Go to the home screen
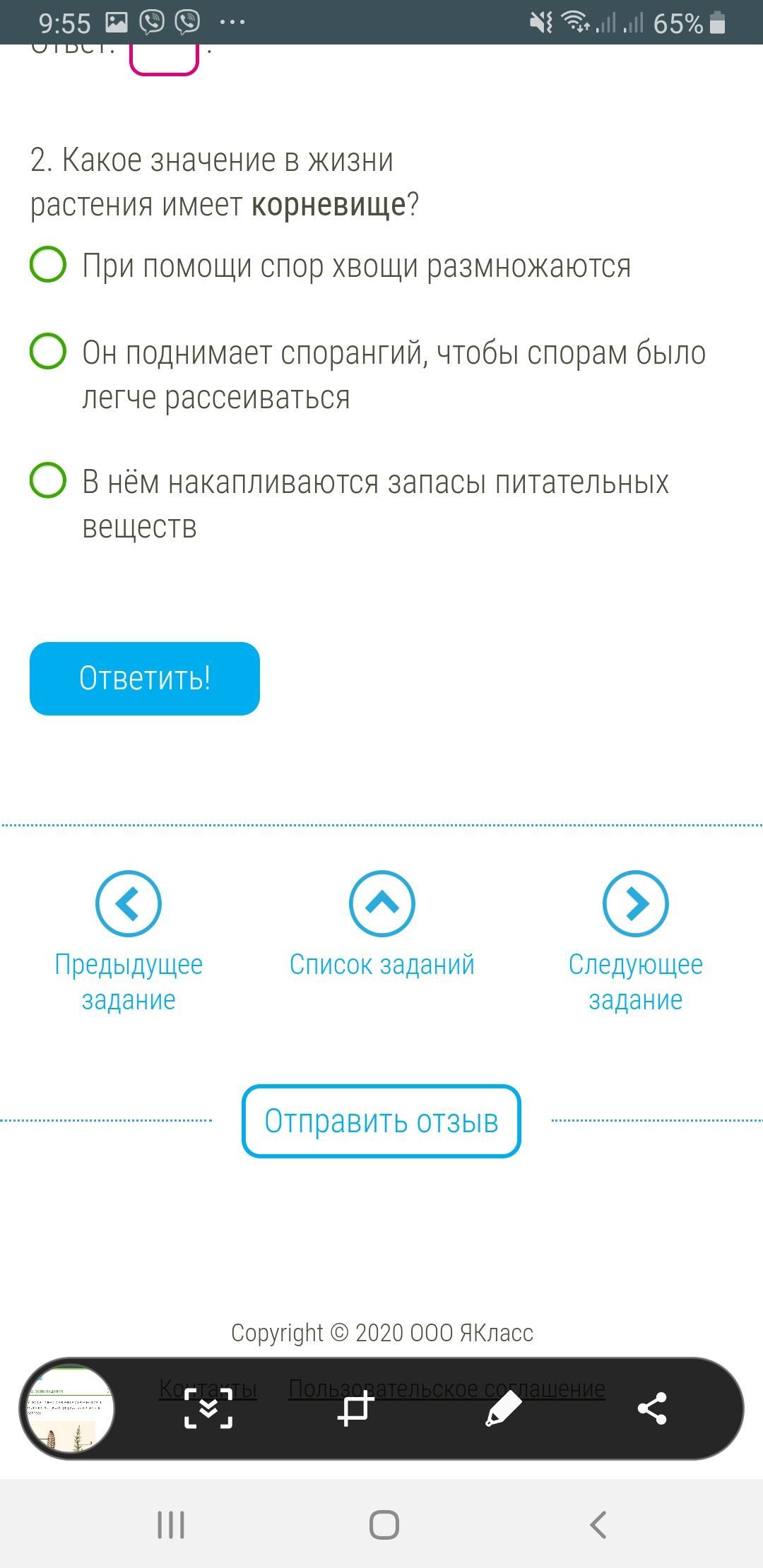Viewport: 763px width, 1568px height. tap(384, 1525)
